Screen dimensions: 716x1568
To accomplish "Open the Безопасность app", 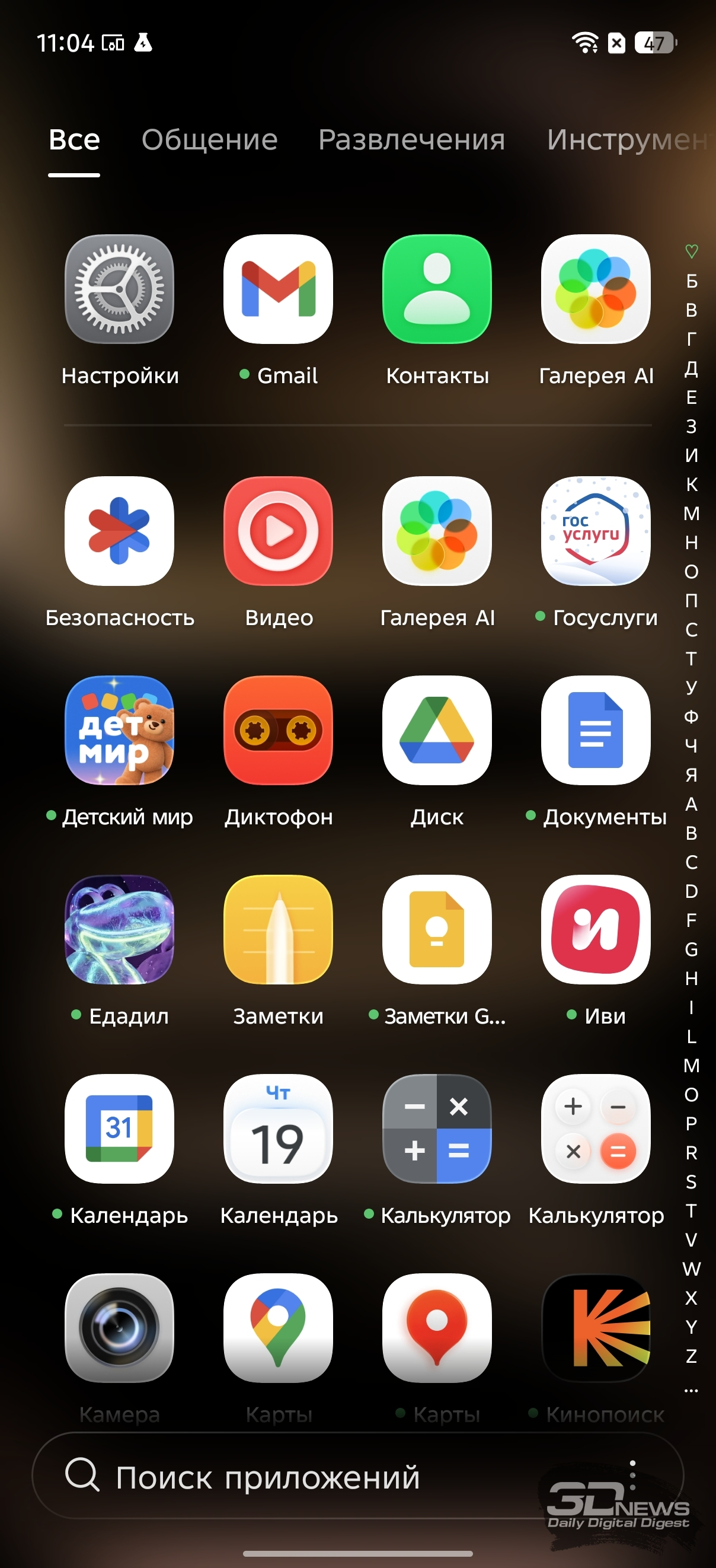I will pyautogui.click(x=119, y=531).
